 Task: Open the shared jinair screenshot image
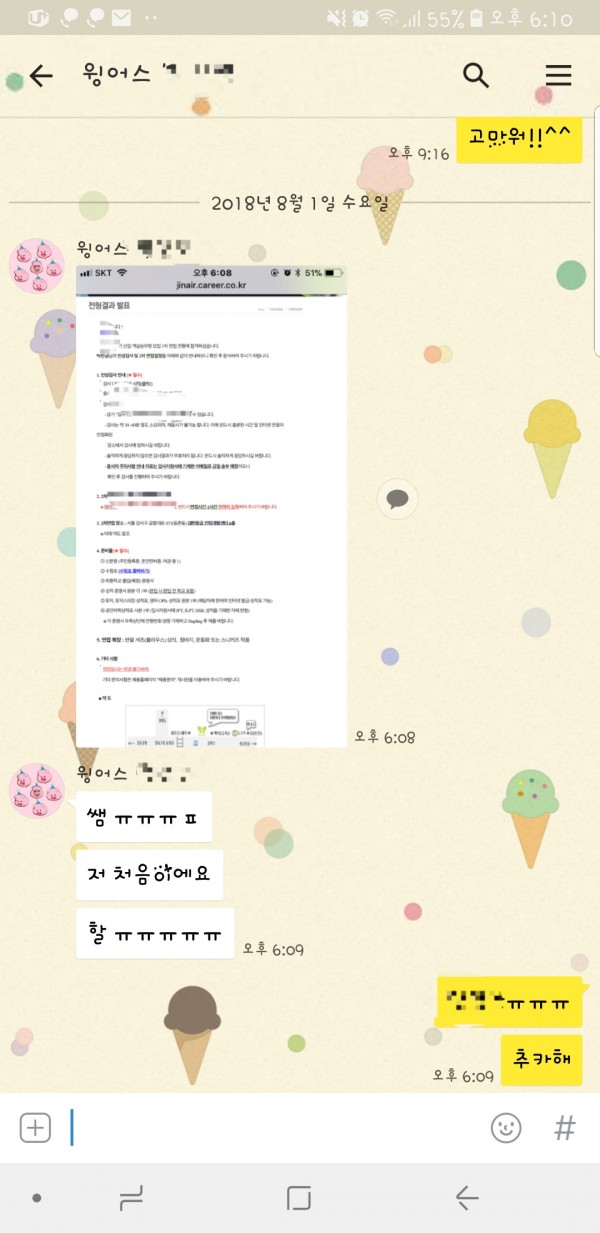(x=211, y=505)
